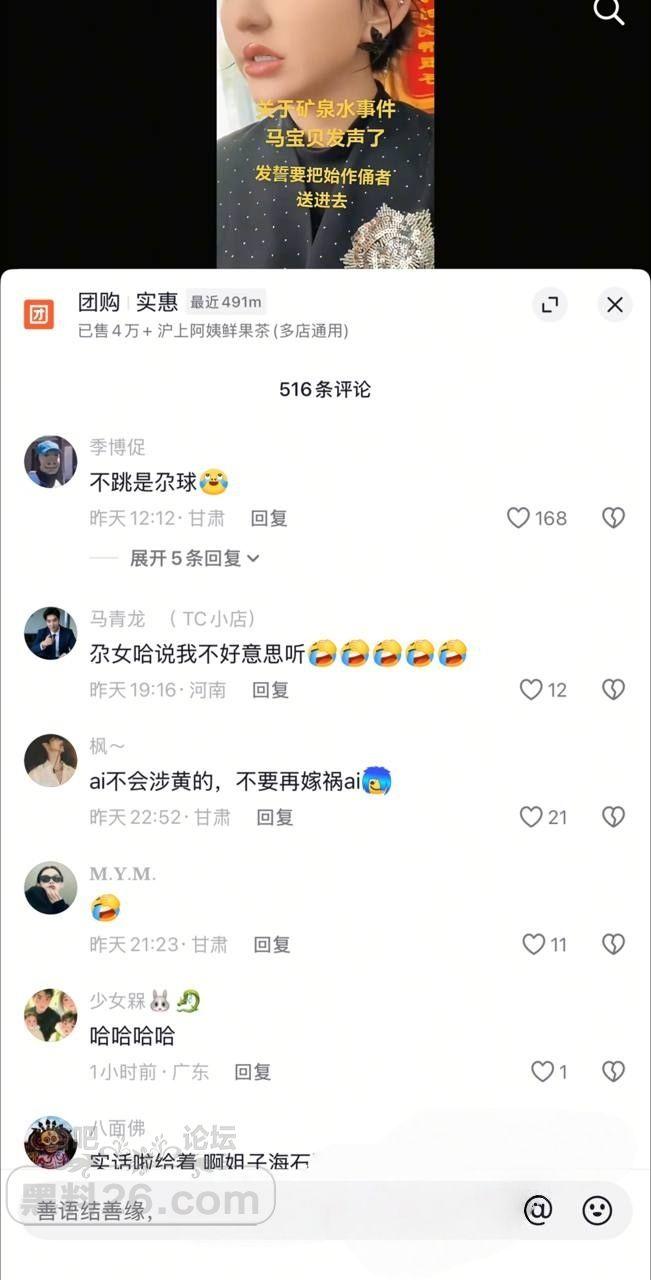651x1280 pixels.
Task: Reply to 枫~'s comment about ai
Action: 274,817
